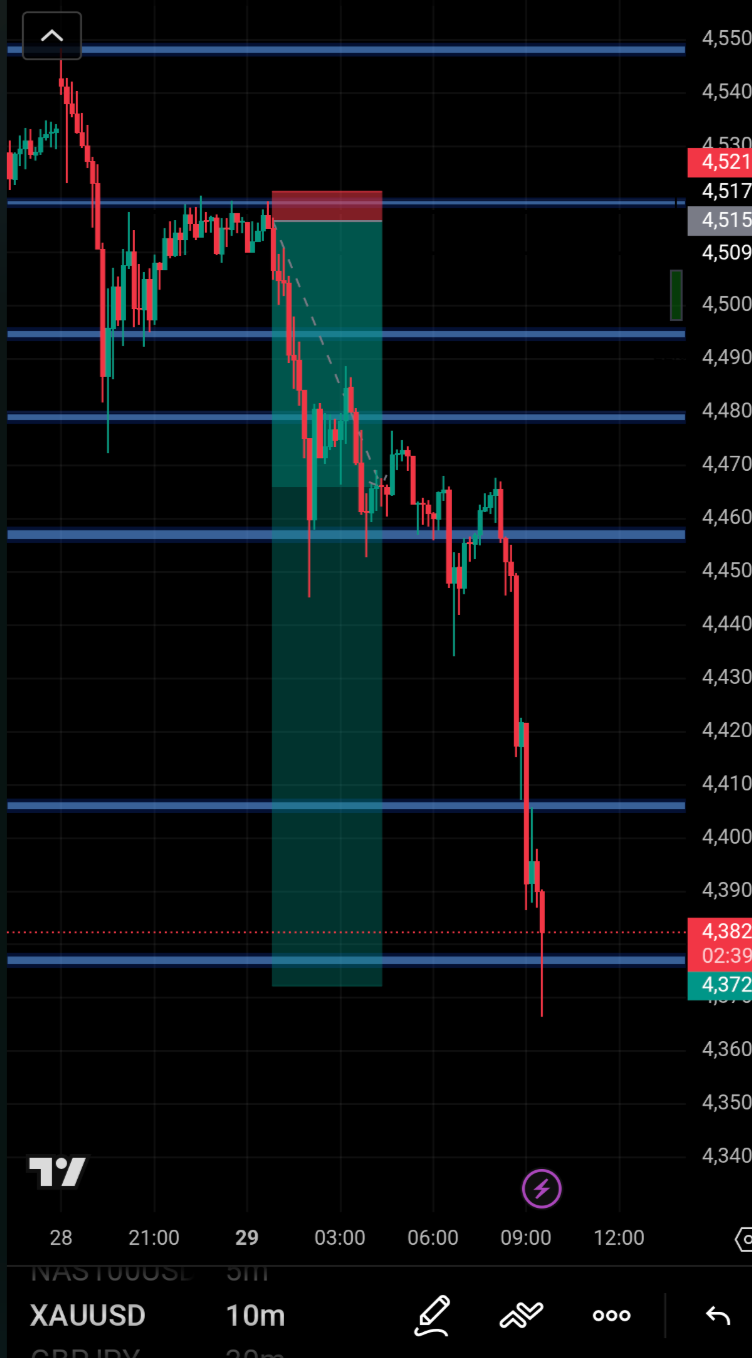Change the 10m chart interval
The height and width of the screenshot is (1358, 752).
(255, 1315)
